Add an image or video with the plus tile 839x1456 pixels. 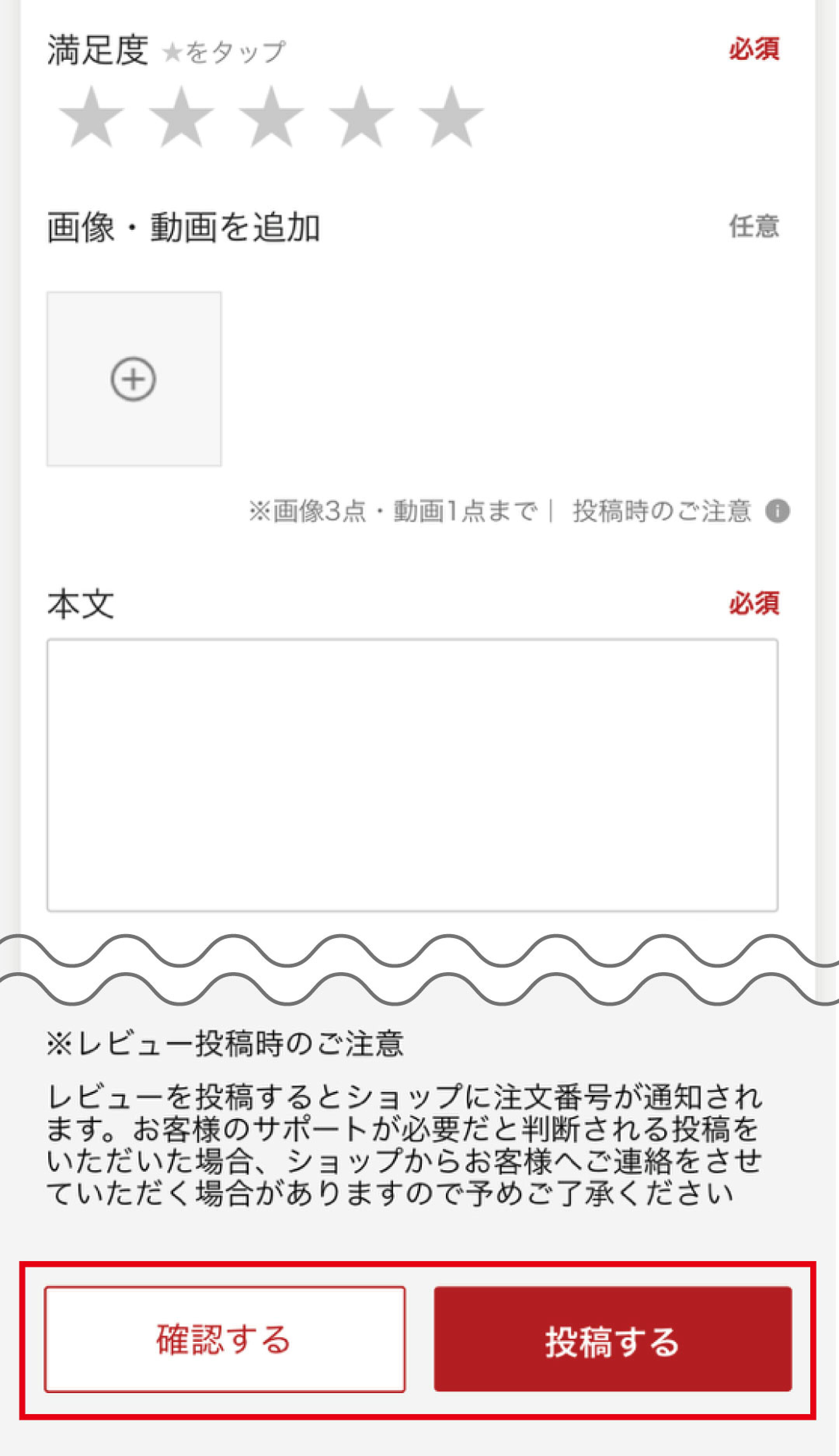click(x=134, y=379)
